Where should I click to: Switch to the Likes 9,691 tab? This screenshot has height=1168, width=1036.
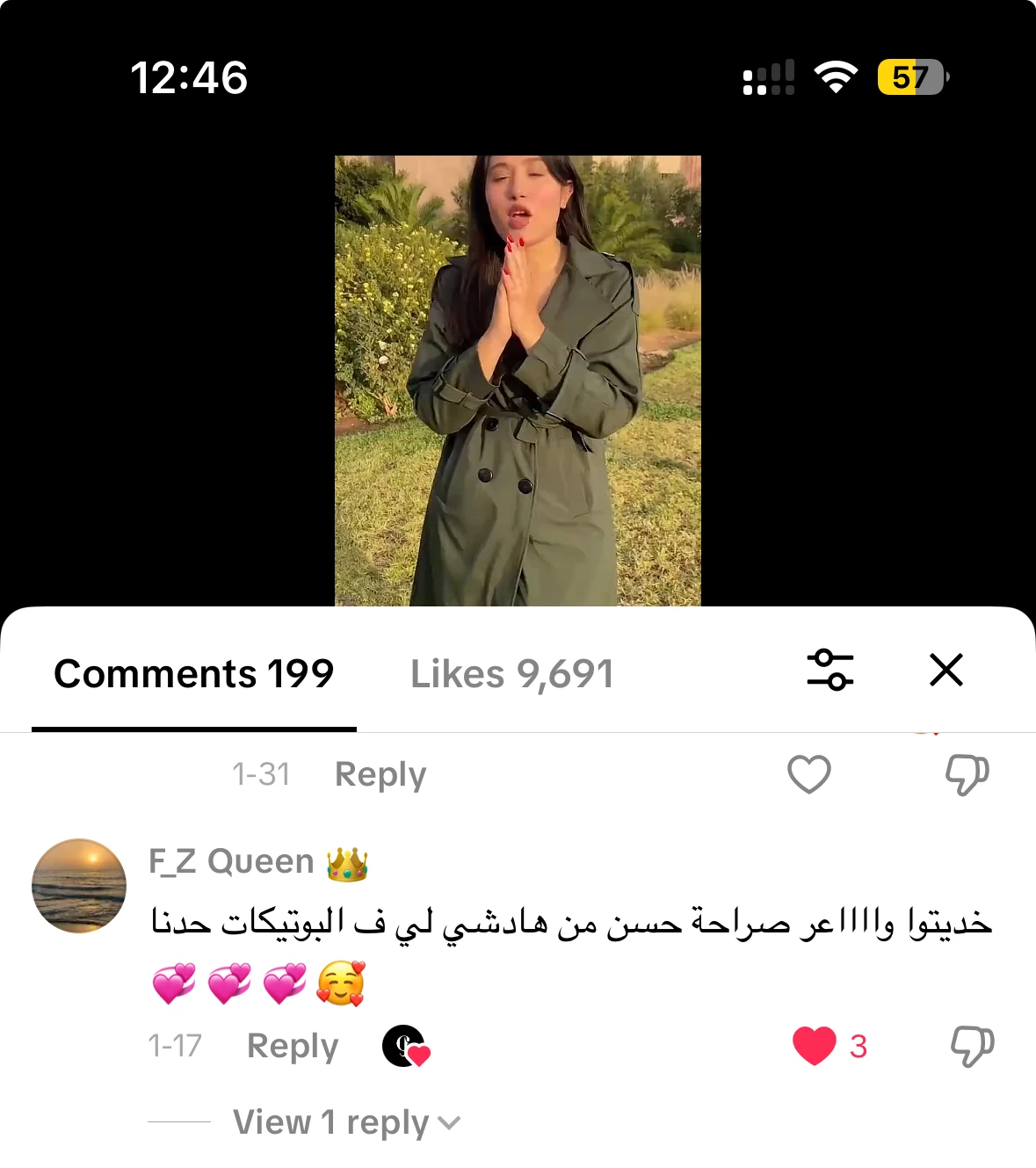511,674
